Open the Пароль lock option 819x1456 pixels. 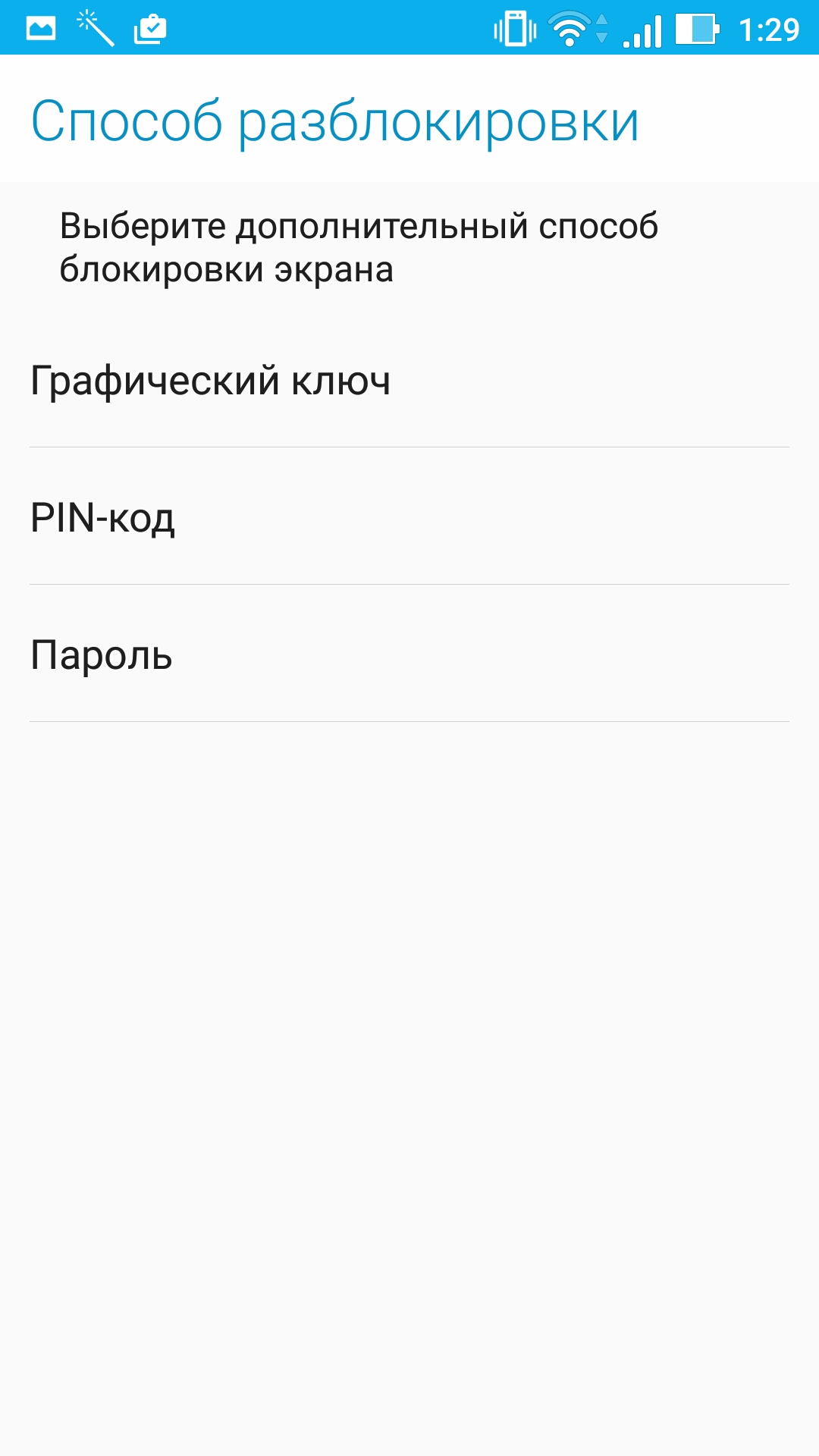[409, 654]
